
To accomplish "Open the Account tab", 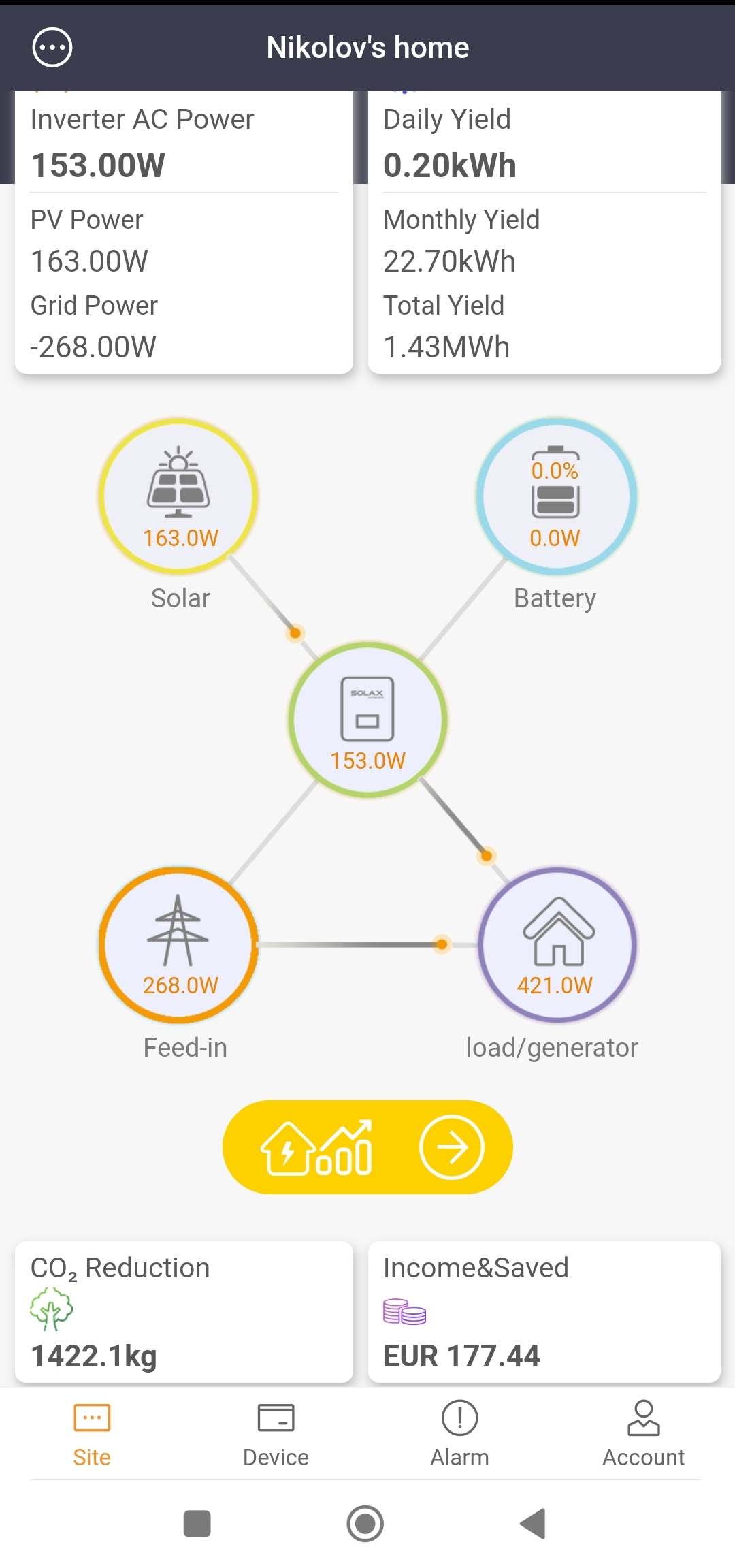I will [643, 1433].
